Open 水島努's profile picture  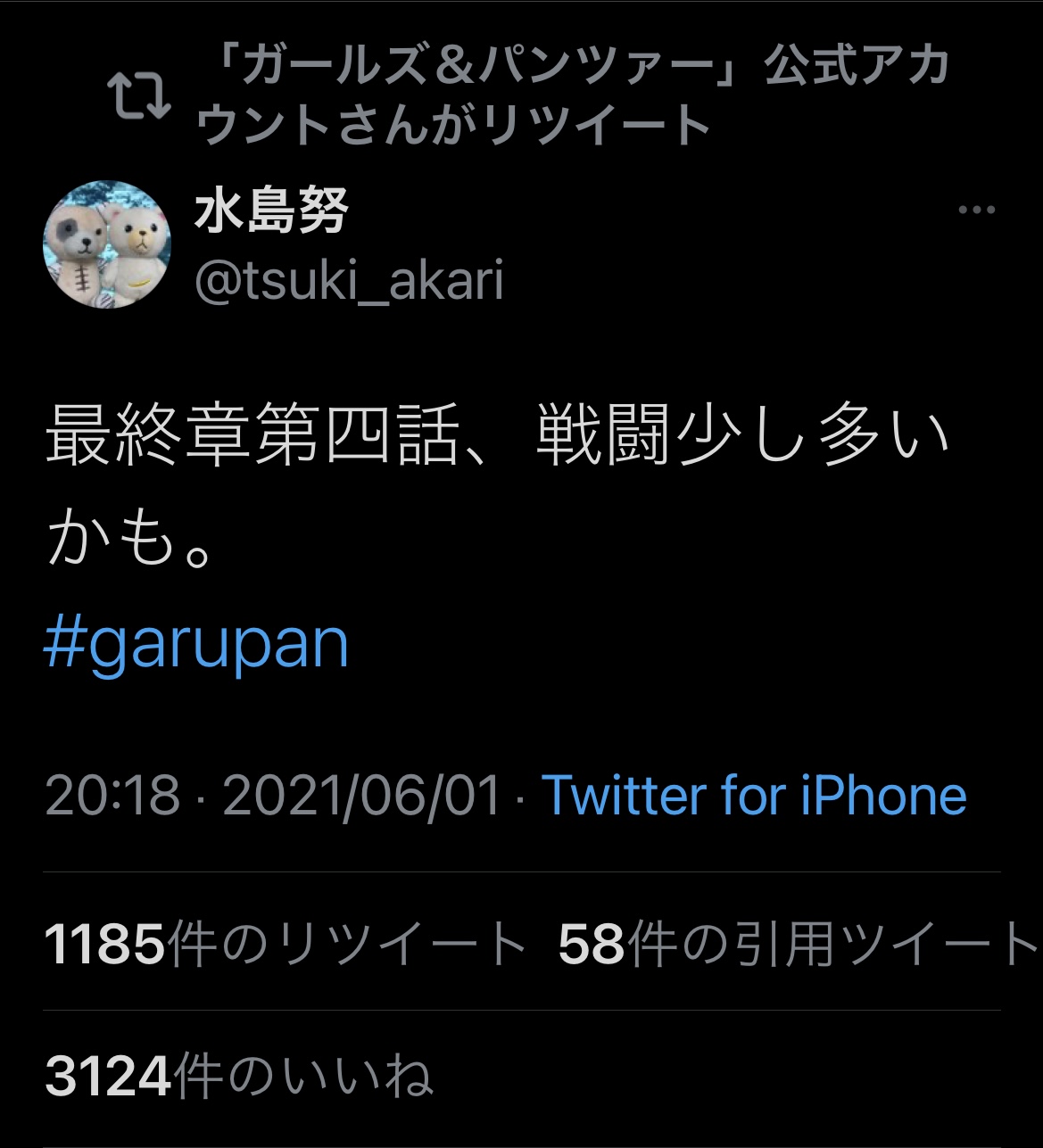tap(107, 245)
